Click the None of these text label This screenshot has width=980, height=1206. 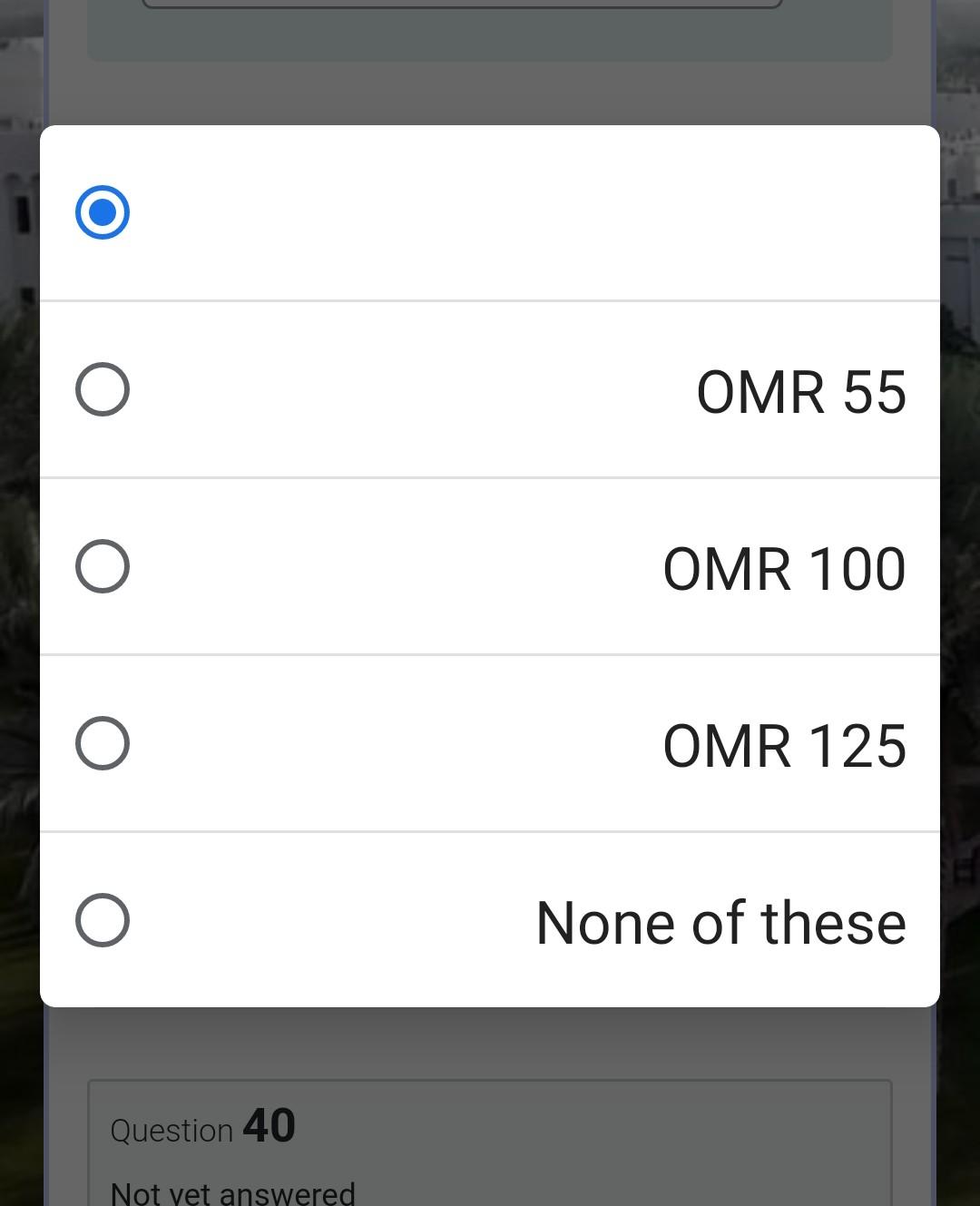[x=720, y=921]
